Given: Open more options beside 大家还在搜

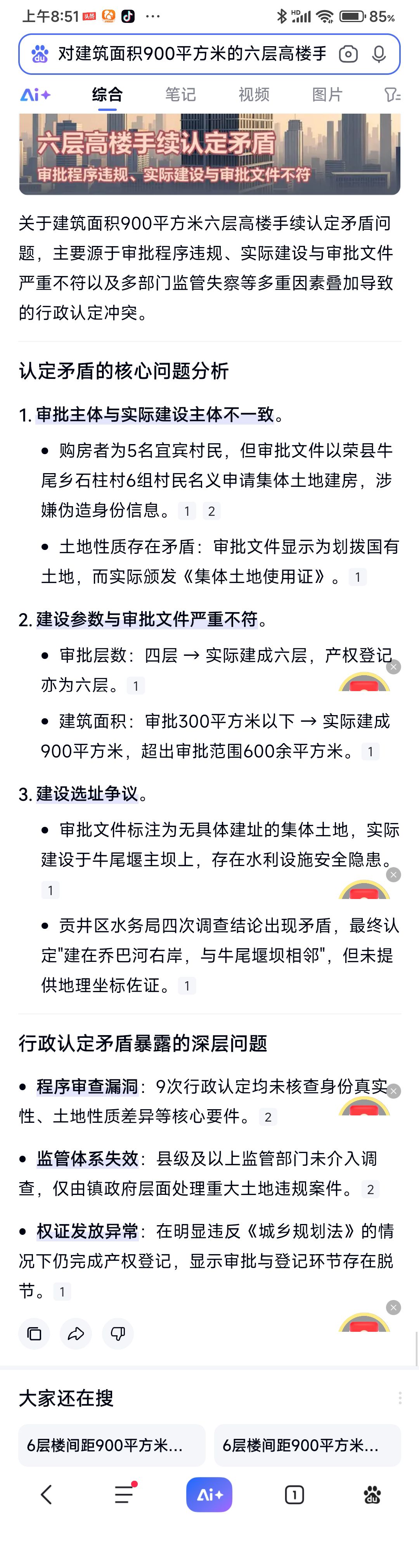Looking at the screenshot, I should [x=400, y=1398].
